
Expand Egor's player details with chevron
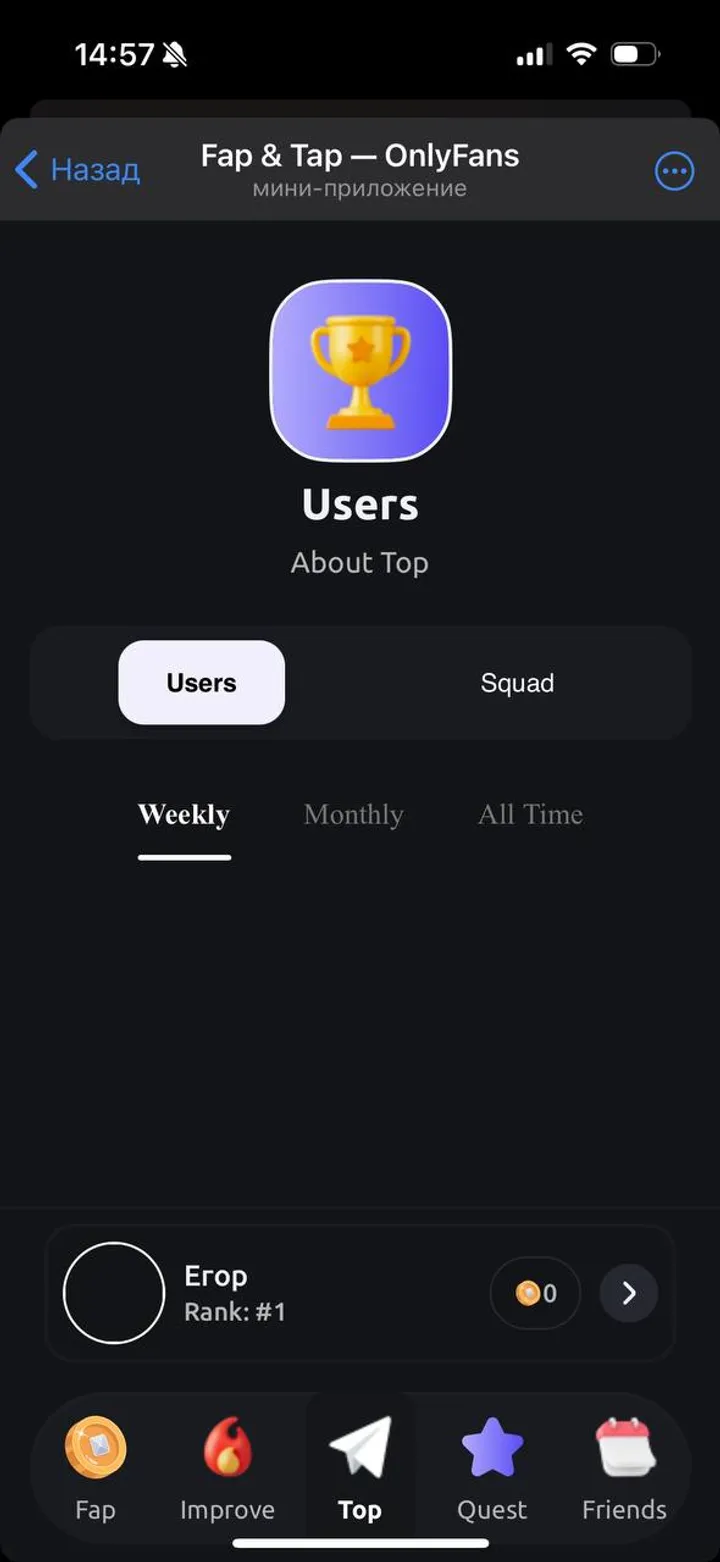click(x=628, y=1292)
